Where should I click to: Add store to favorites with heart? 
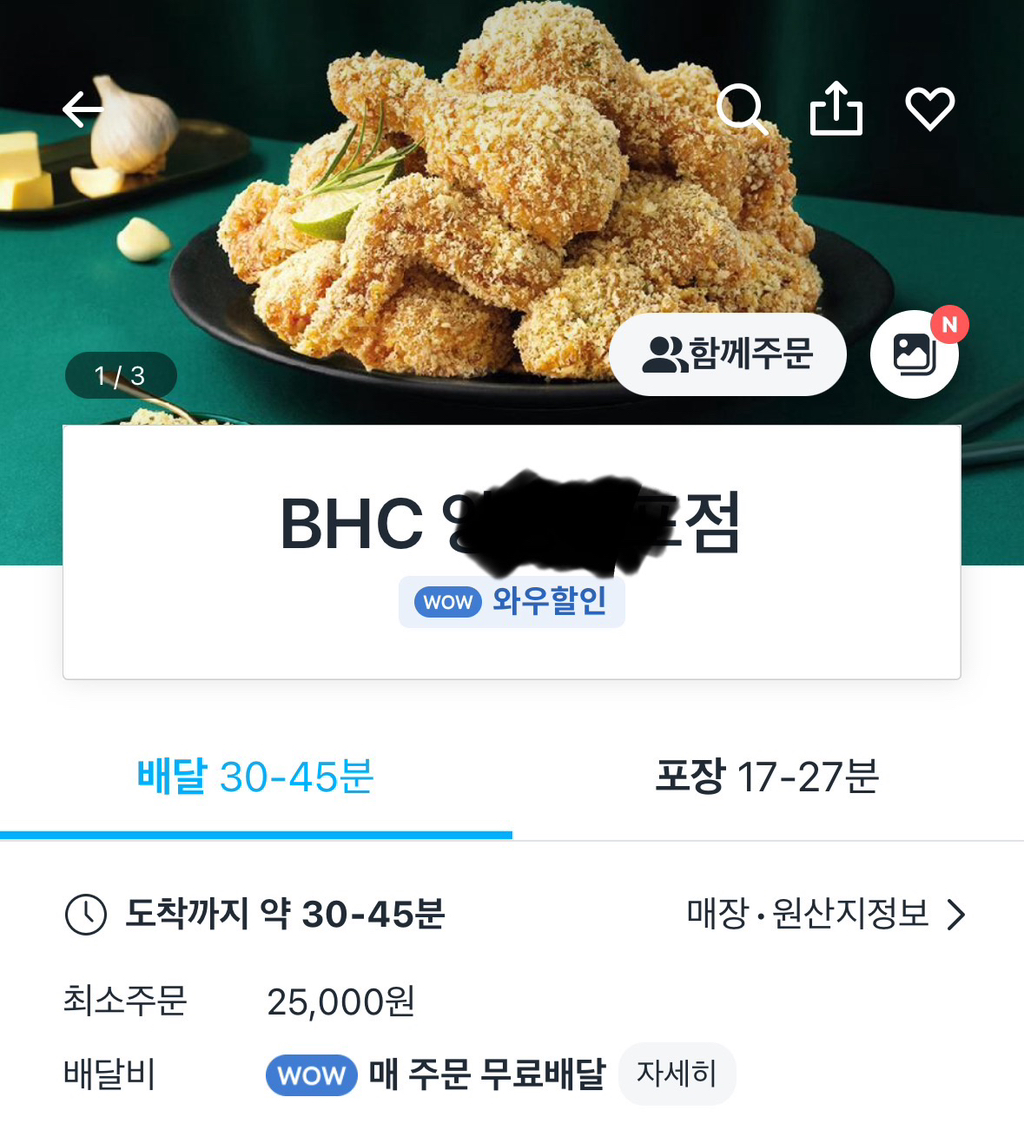coord(930,109)
